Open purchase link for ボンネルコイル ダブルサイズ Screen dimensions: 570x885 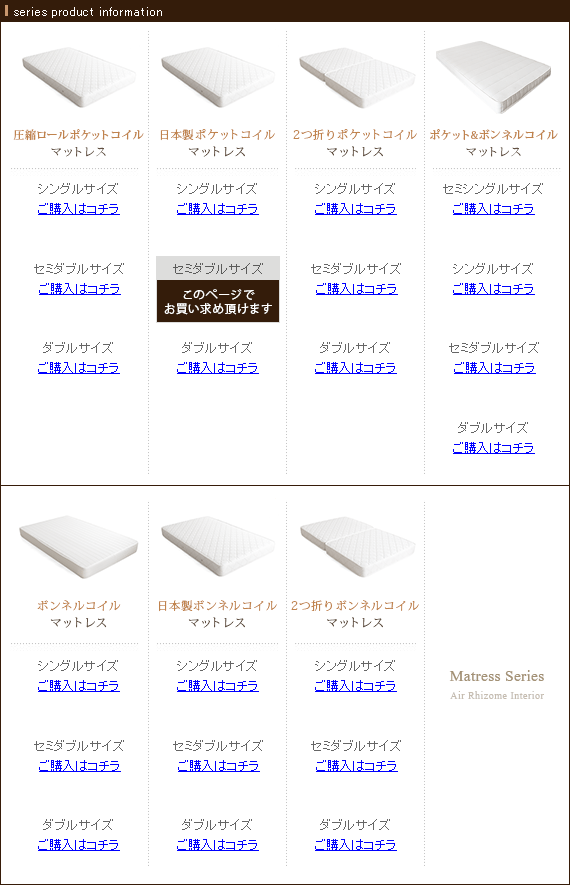click(78, 845)
